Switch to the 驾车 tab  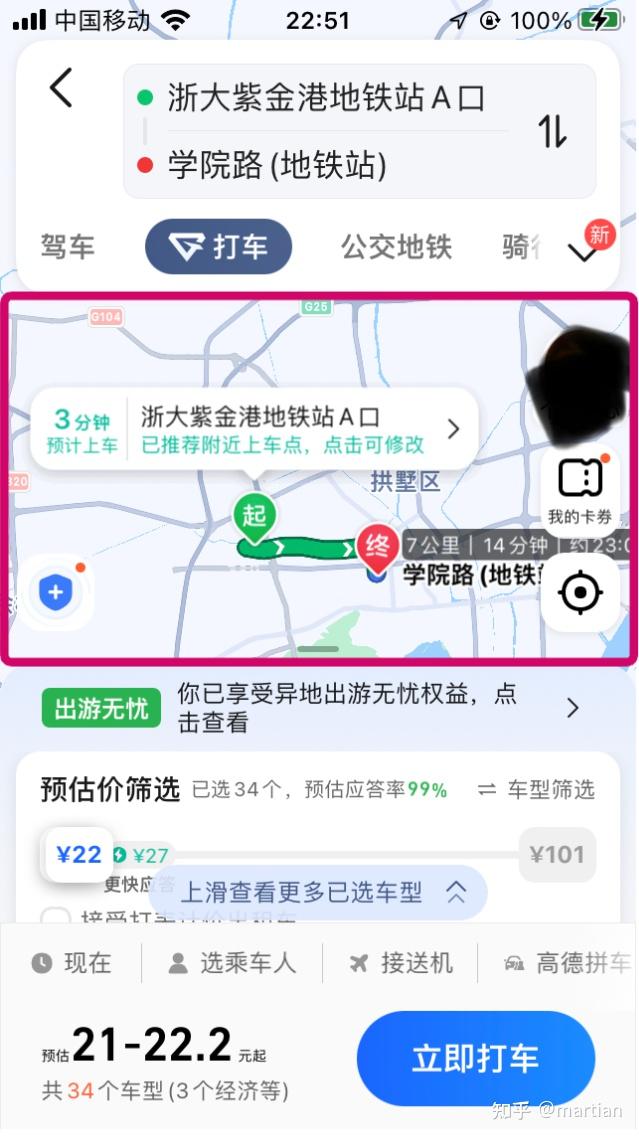pyautogui.click(x=67, y=246)
